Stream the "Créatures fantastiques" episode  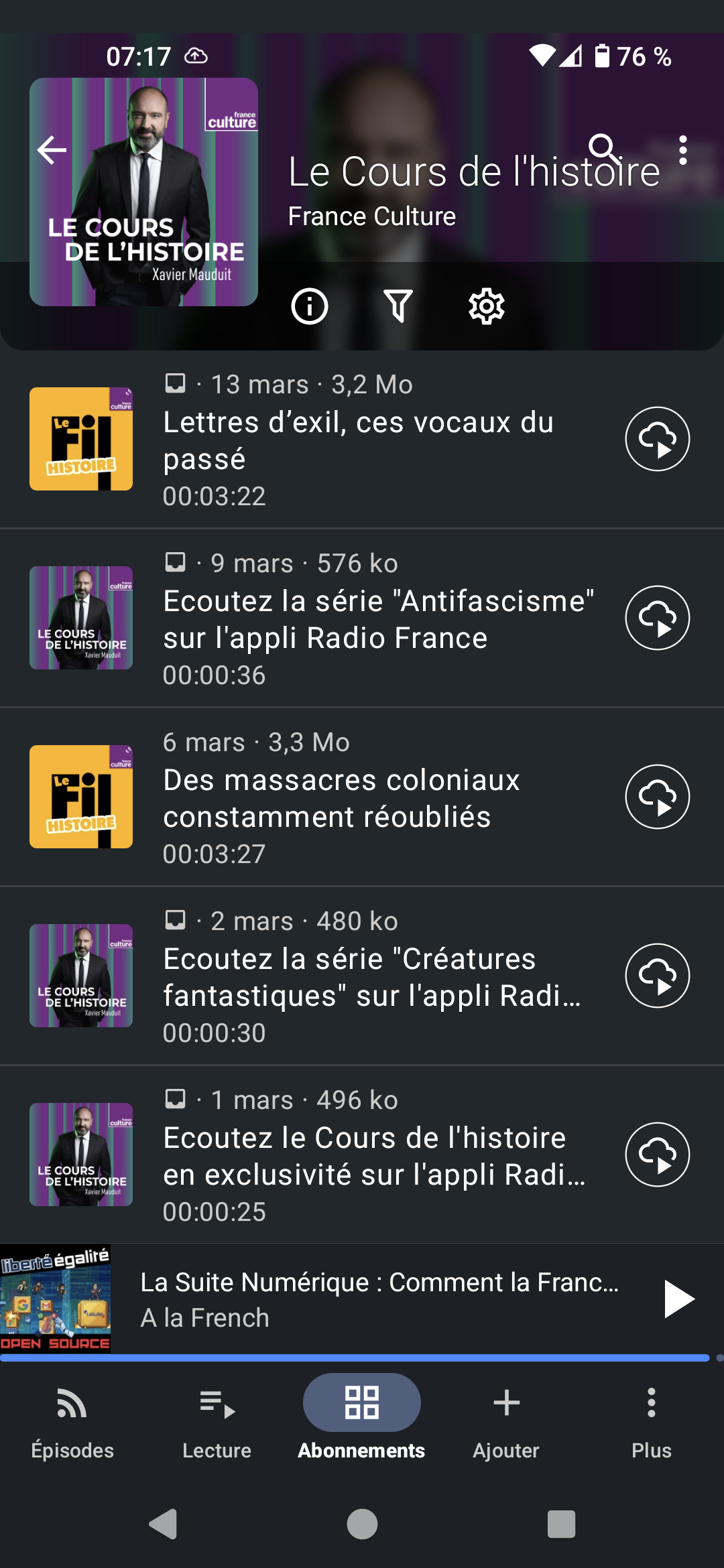pos(657,976)
